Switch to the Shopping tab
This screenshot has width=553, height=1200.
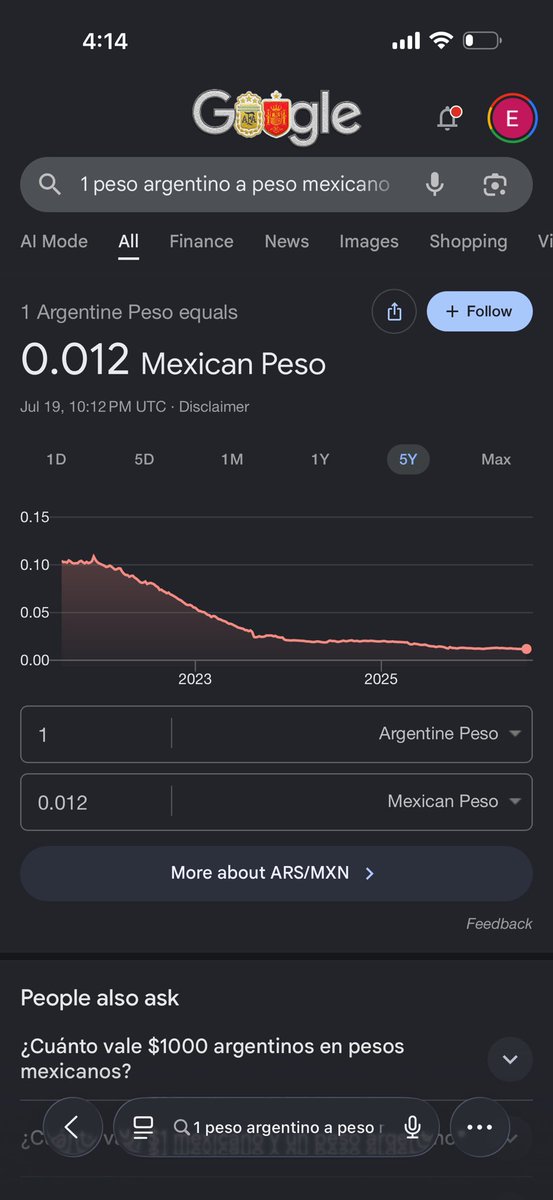[468, 241]
